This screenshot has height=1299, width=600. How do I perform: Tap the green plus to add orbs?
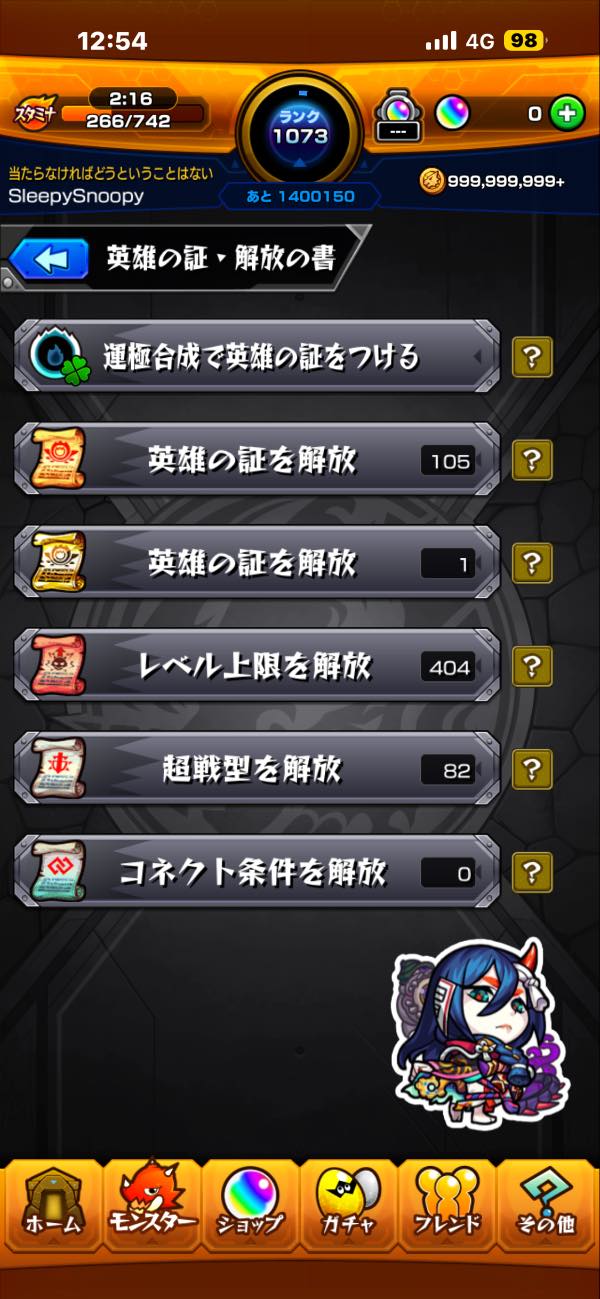[x=567, y=114]
